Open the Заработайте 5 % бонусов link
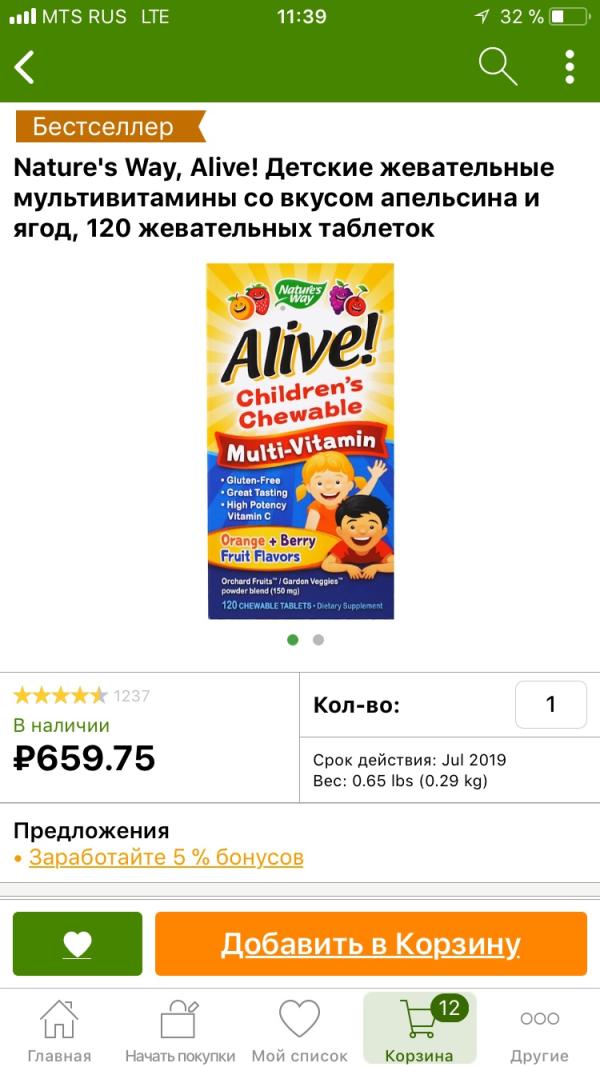 click(x=166, y=857)
